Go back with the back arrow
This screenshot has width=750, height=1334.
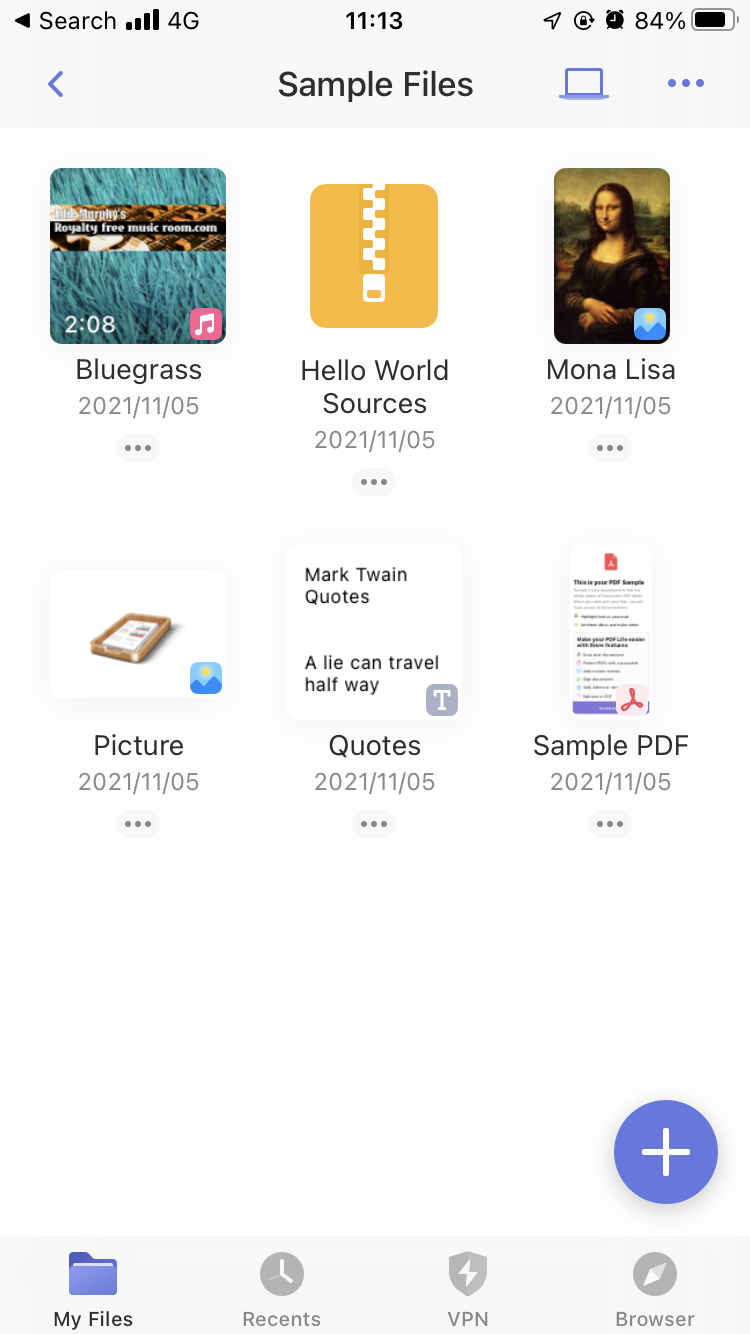tap(55, 84)
